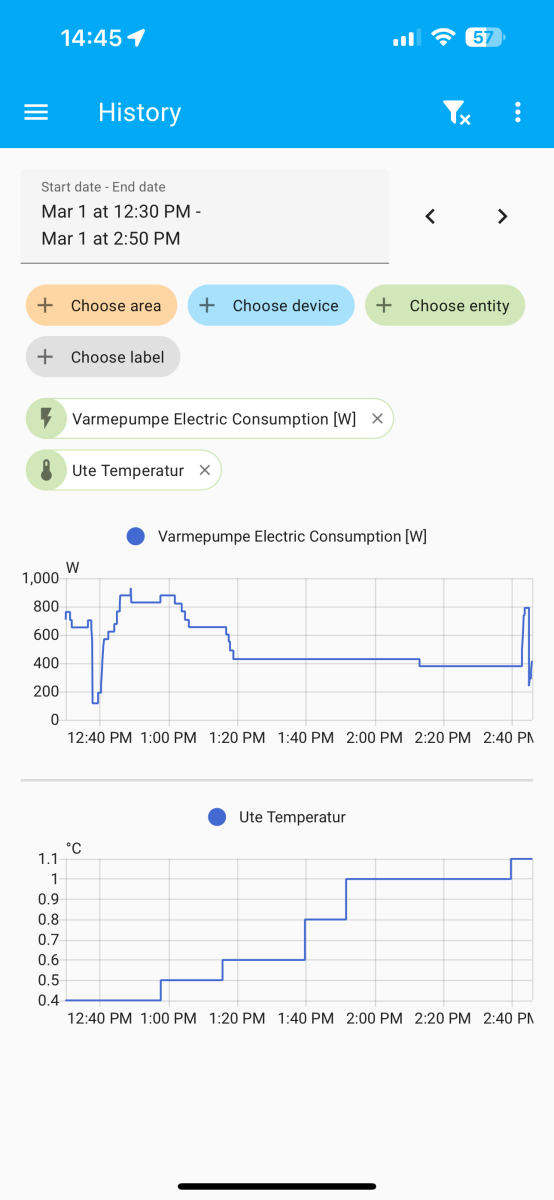This screenshot has width=554, height=1200.
Task: Select the Choose device chip
Action: coord(271,305)
